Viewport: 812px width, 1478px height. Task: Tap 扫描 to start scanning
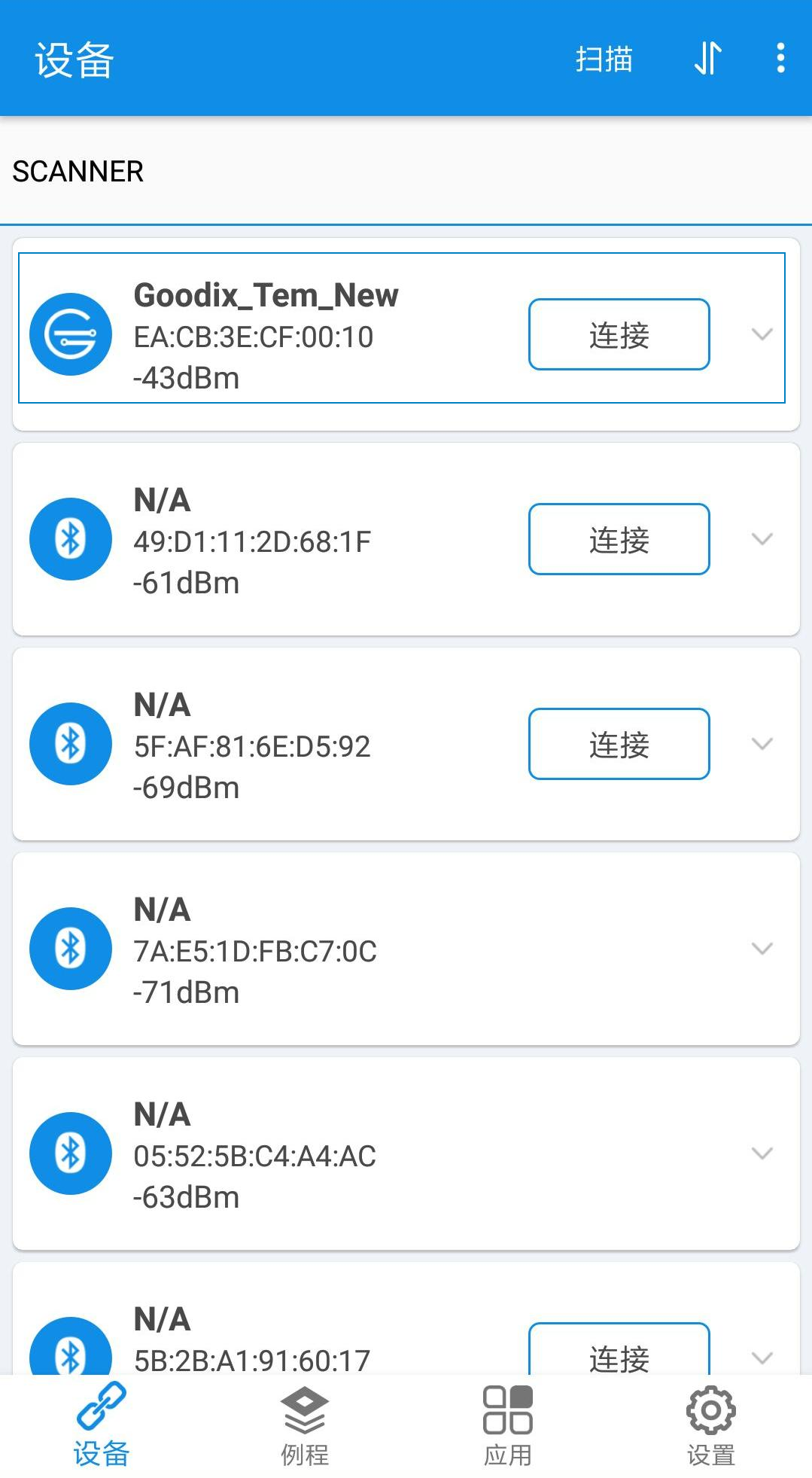pos(604,59)
